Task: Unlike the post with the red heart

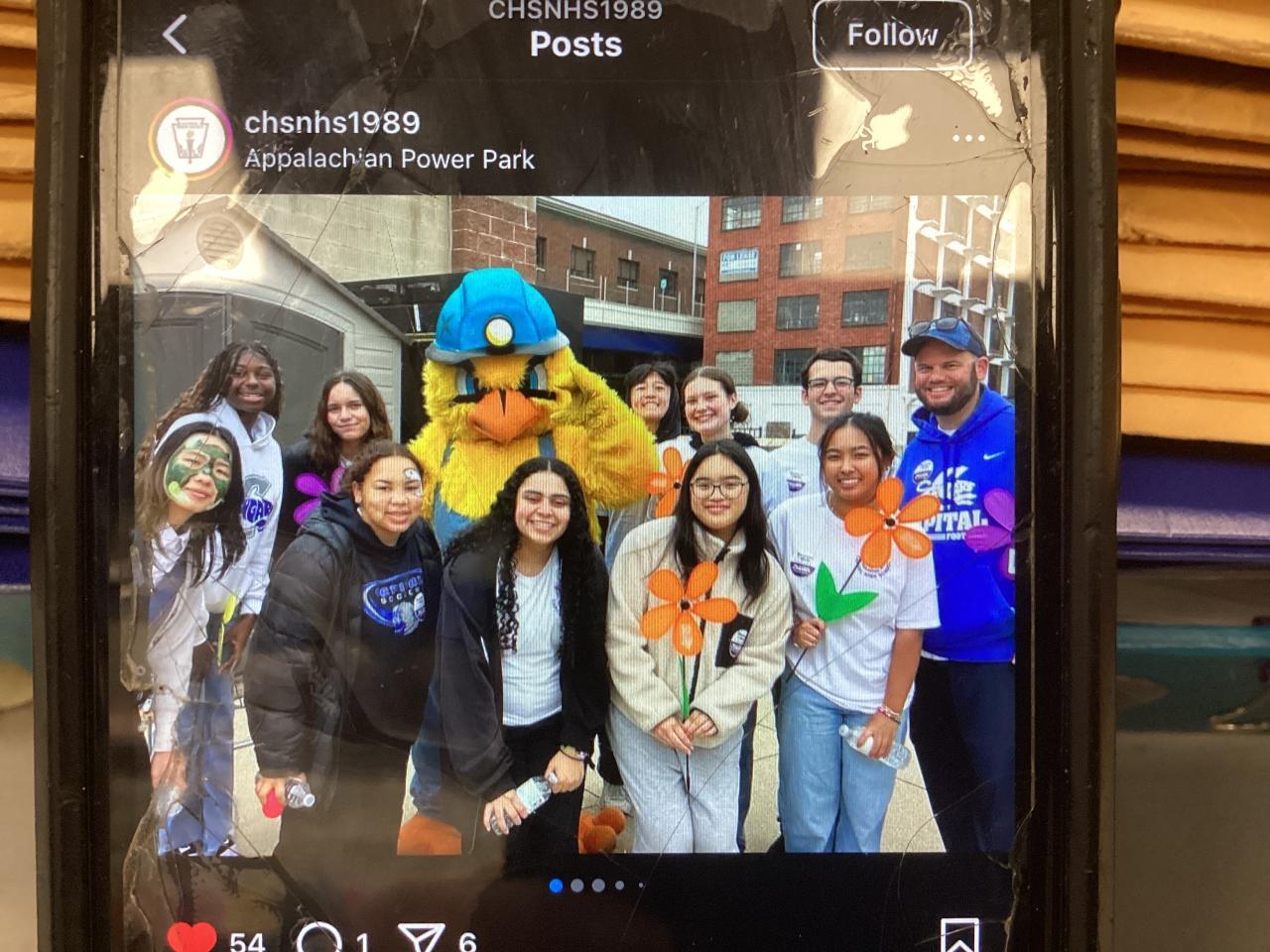Action: [x=191, y=937]
